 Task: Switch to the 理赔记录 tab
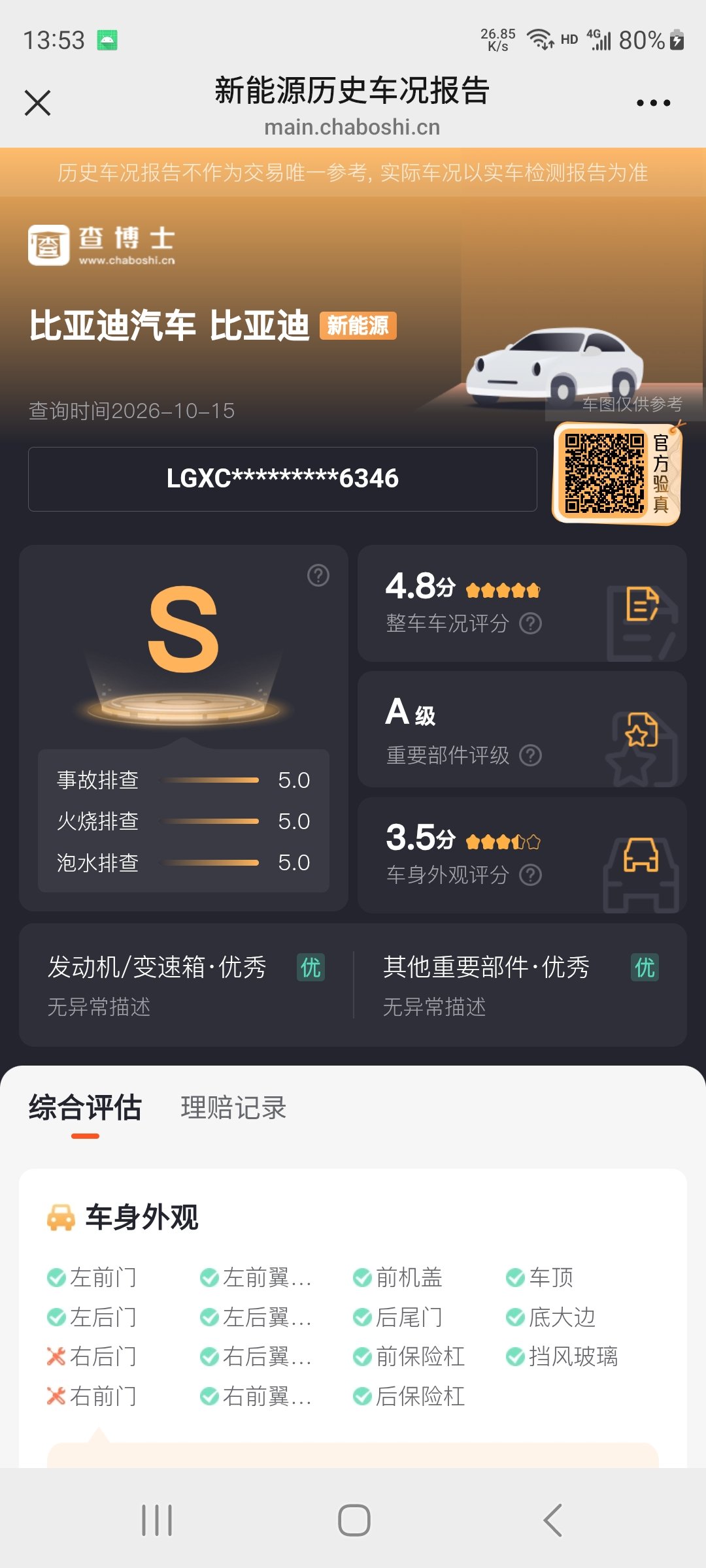click(x=233, y=1107)
